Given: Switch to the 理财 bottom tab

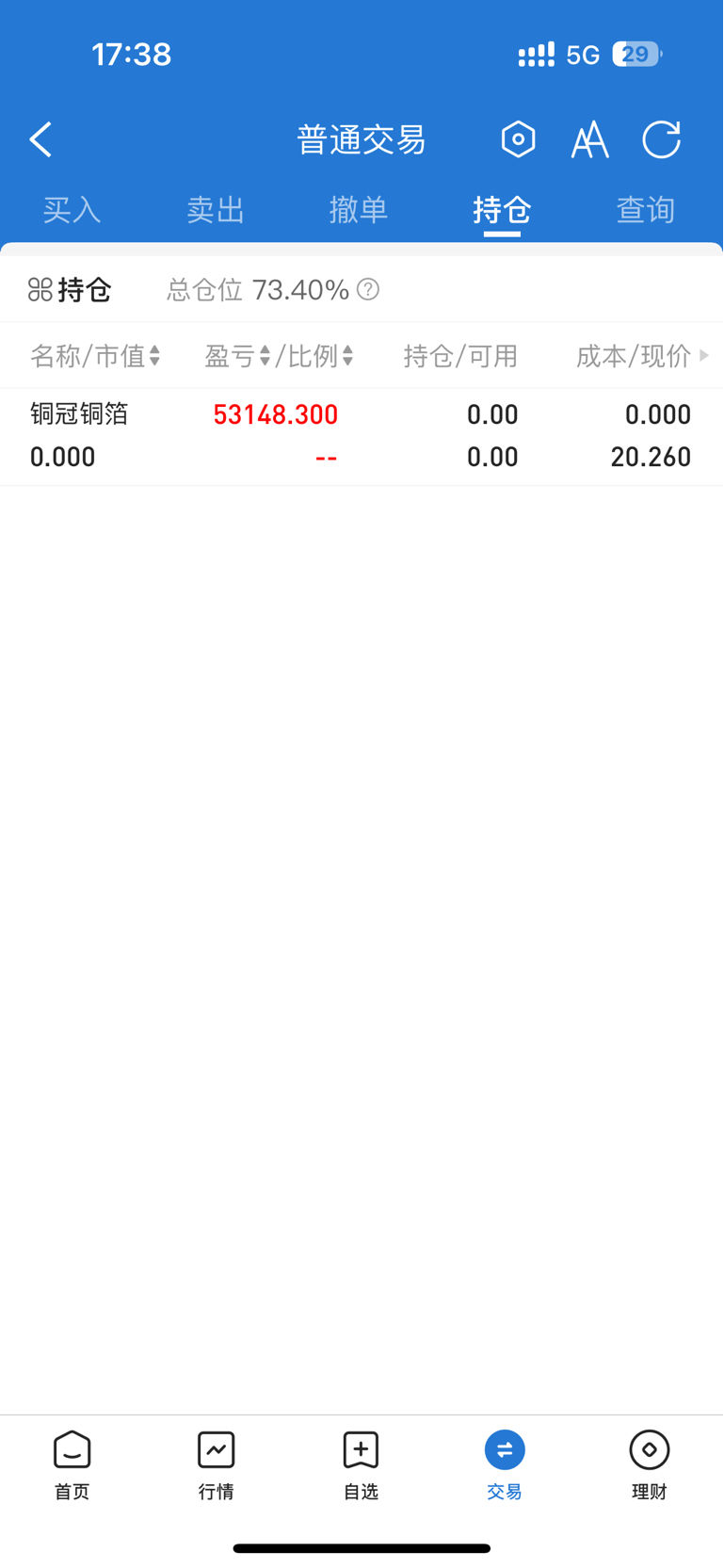Looking at the screenshot, I should point(650,1464).
